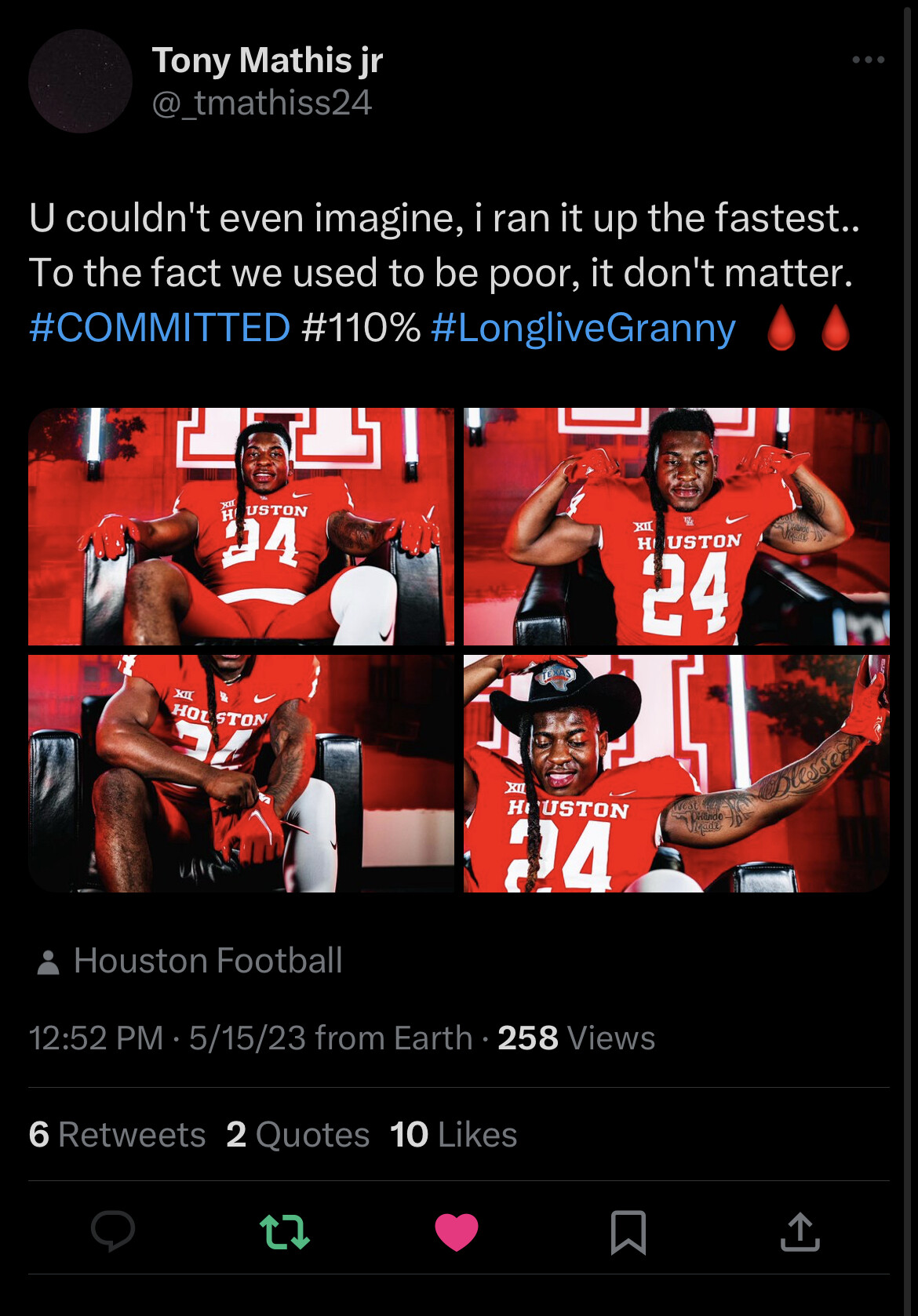View the 10 Likes list
The width and height of the screenshot is (918, 1316).
tap(454, 1135)
